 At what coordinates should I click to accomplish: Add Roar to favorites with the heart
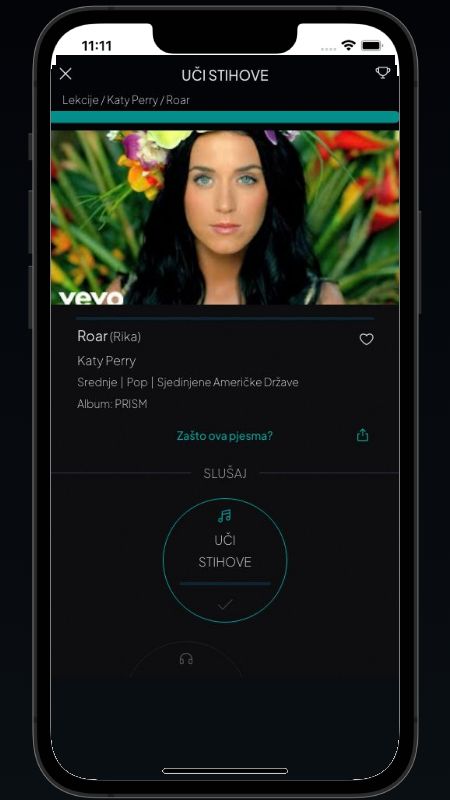tap(366, 339)
